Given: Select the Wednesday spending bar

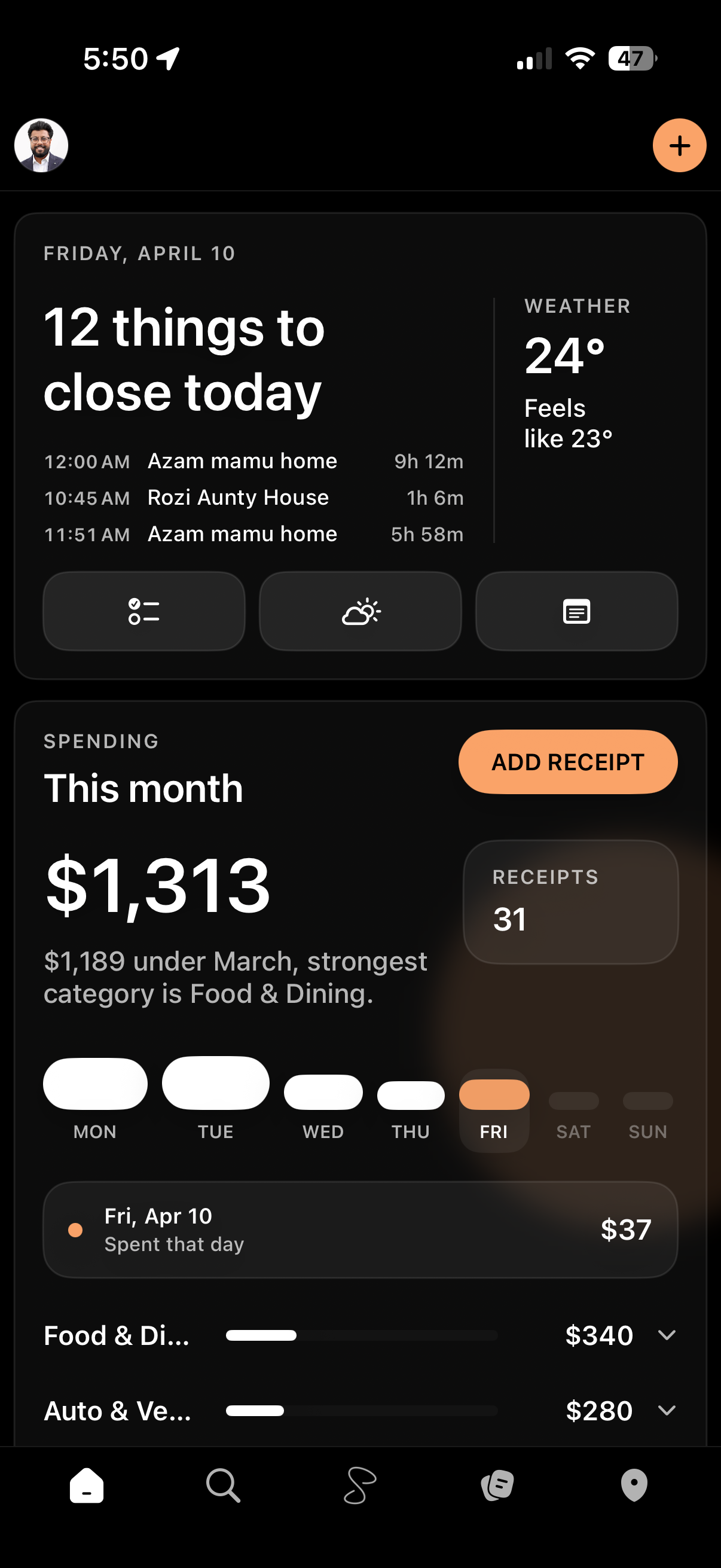Looking at the screenshot, I should coord(323,1091).
